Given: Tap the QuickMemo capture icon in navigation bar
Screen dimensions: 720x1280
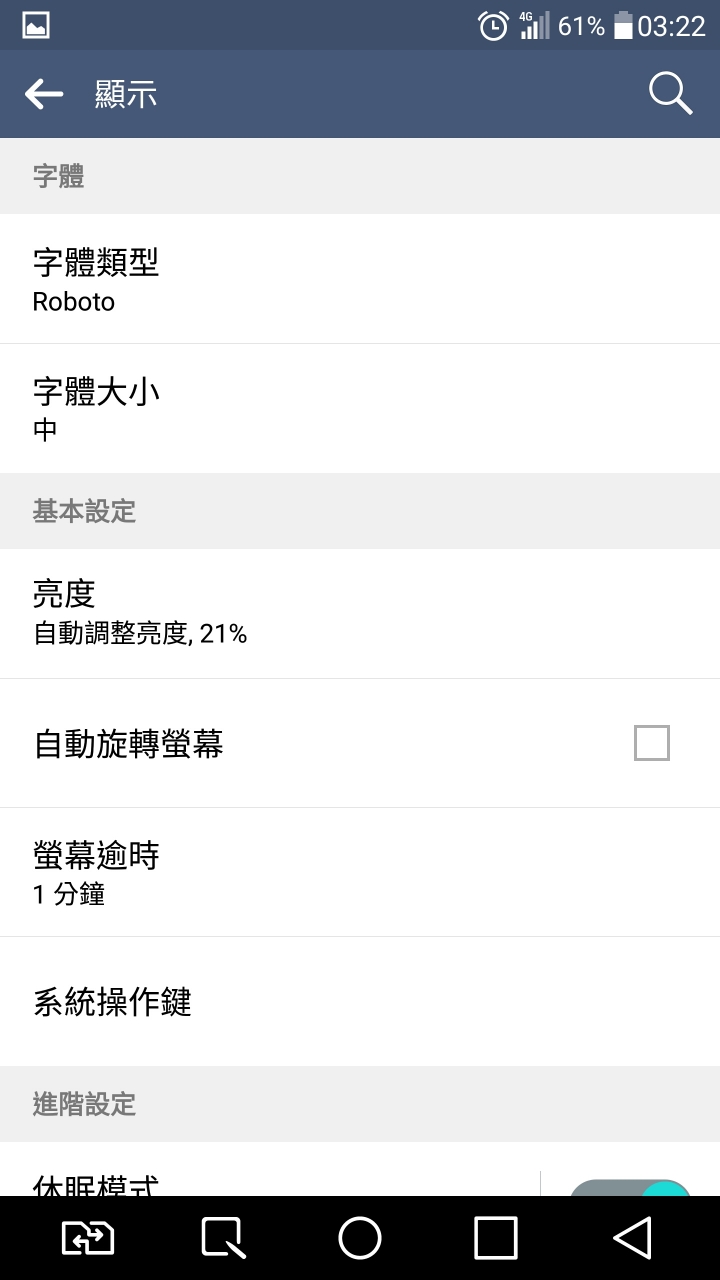Looking at the screenshot, I should [x=223, y=1238].
